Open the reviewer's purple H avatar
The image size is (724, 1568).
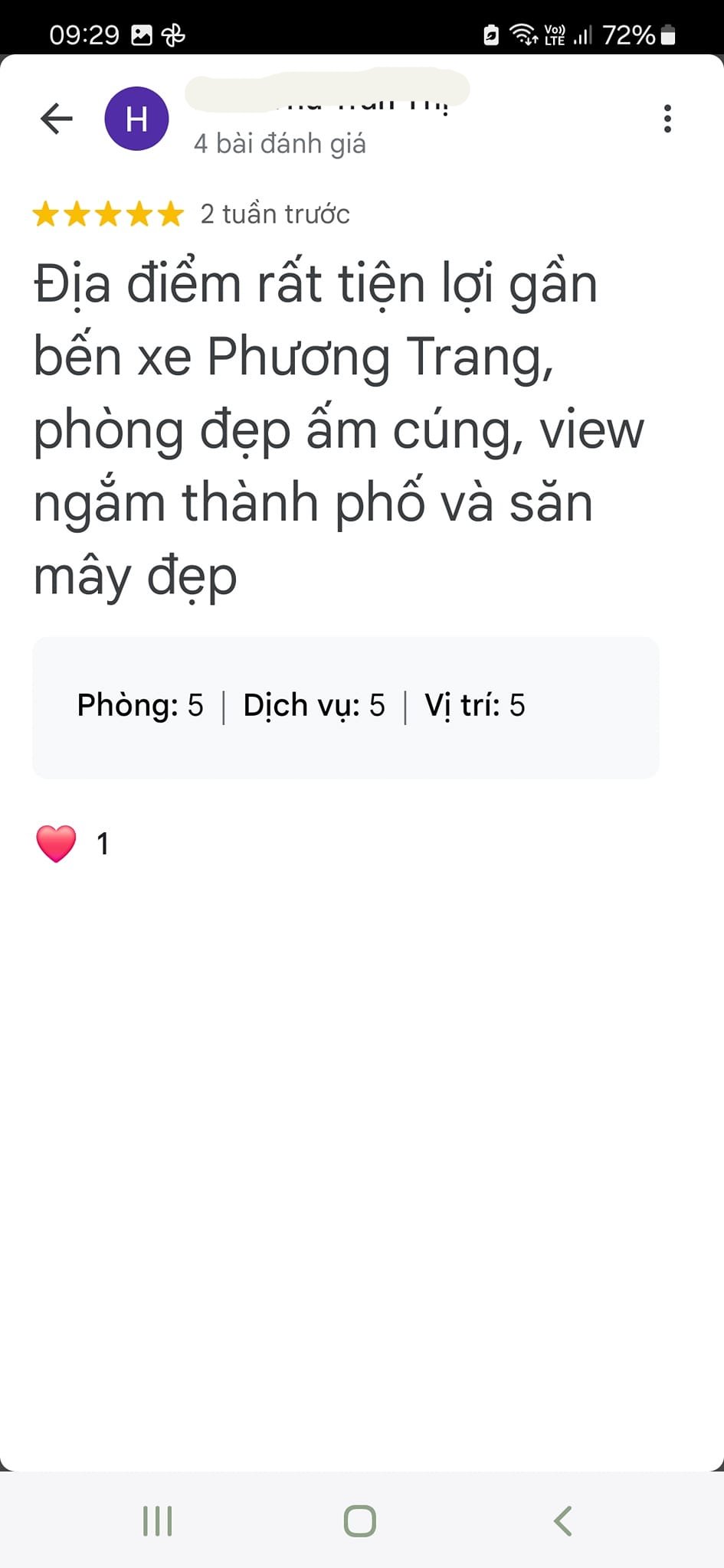click(136, 119)
